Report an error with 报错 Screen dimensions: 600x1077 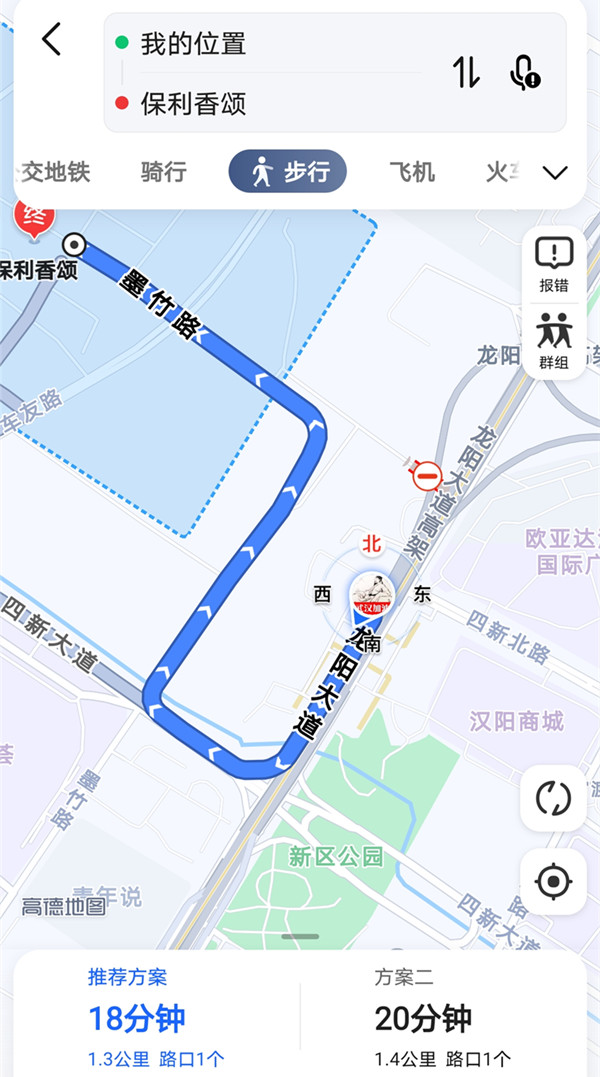(x=553, y=266)
